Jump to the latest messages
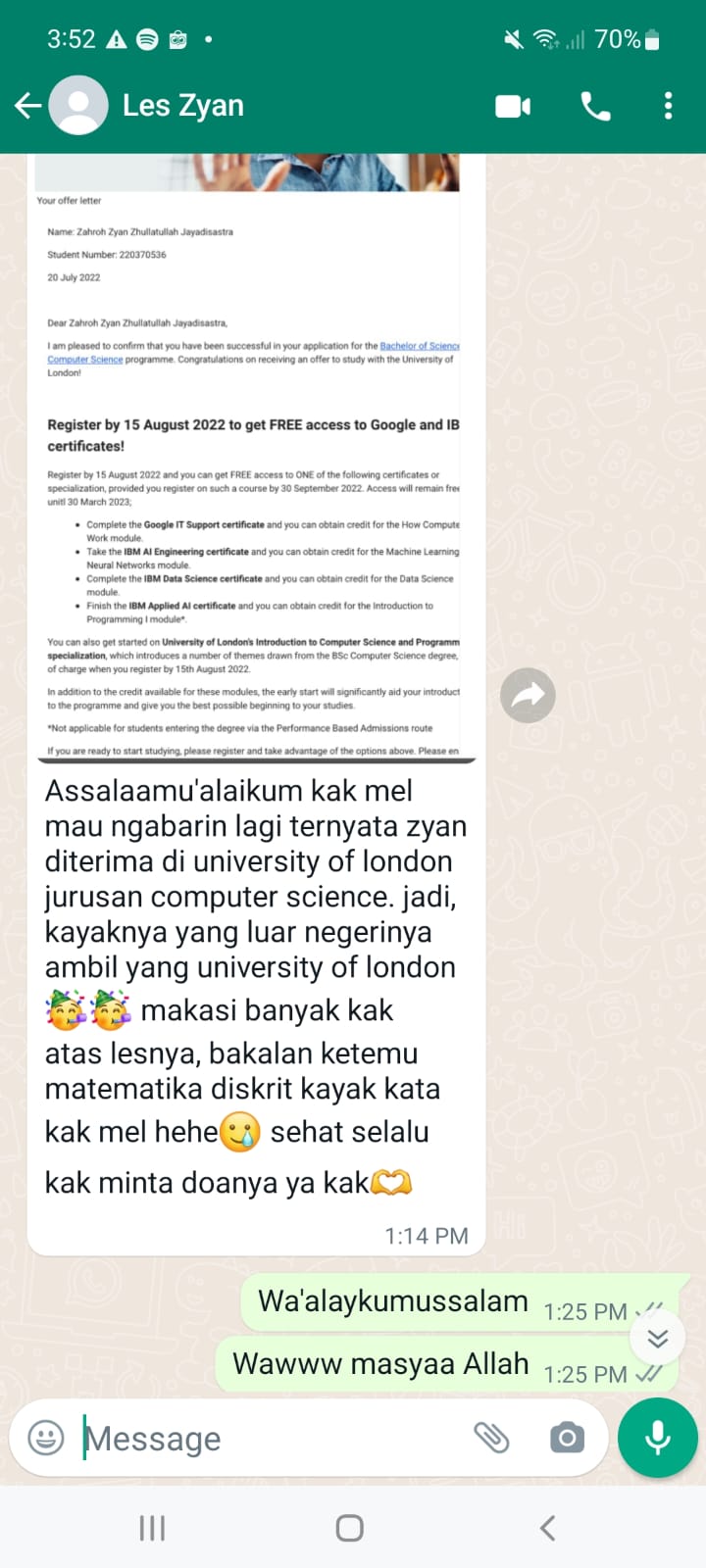The height and width of the screenshot is (1568, 706). pos(657,1338)
